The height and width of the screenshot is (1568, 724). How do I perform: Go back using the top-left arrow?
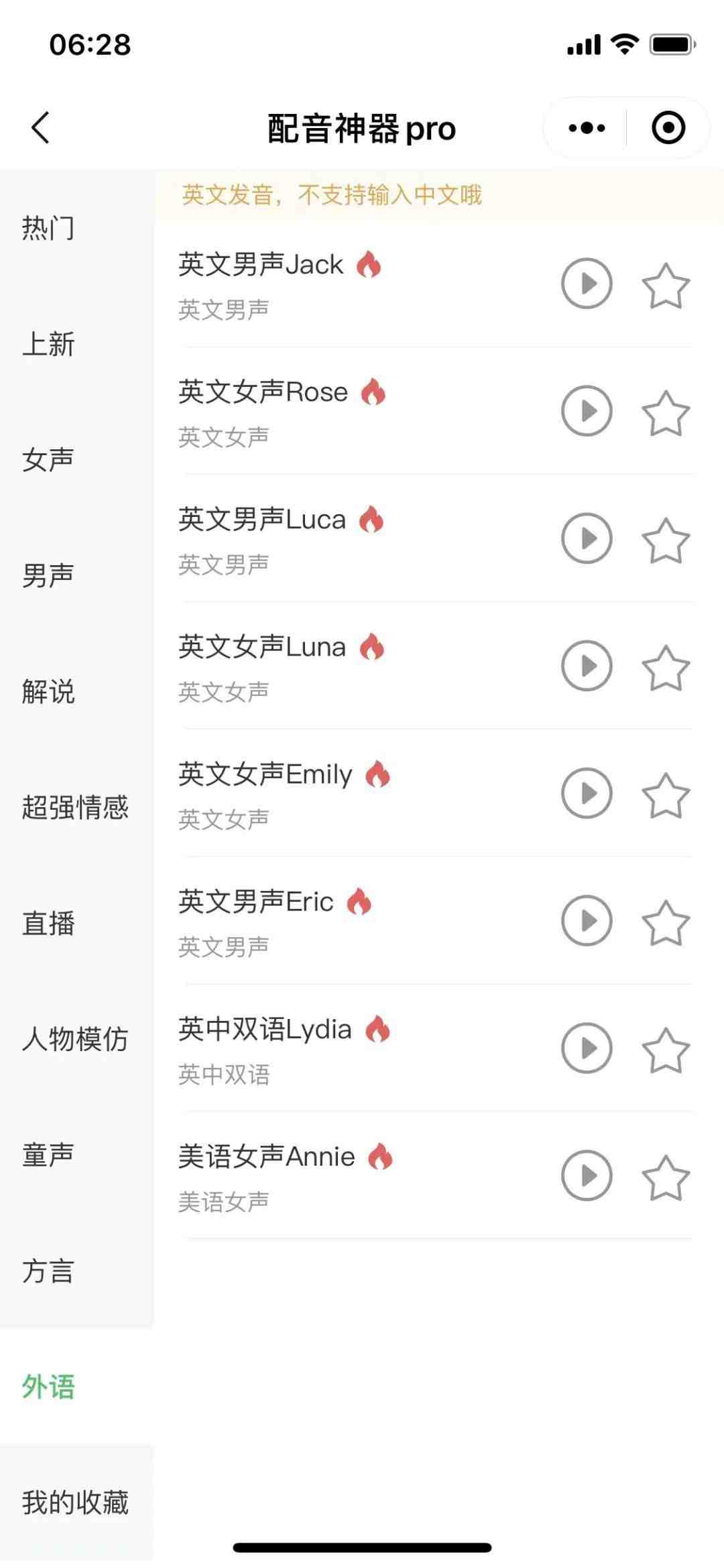[40, 127]
